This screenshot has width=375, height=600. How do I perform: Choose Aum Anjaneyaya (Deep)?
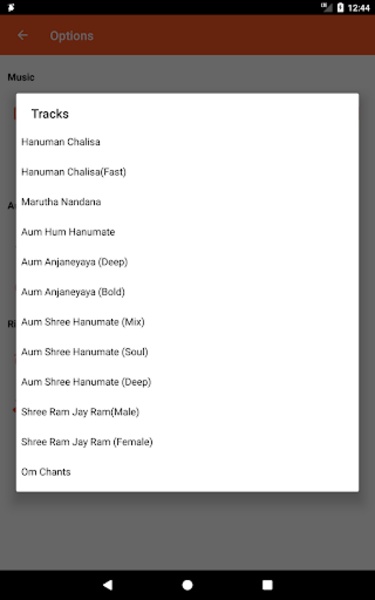click(187, 262)
